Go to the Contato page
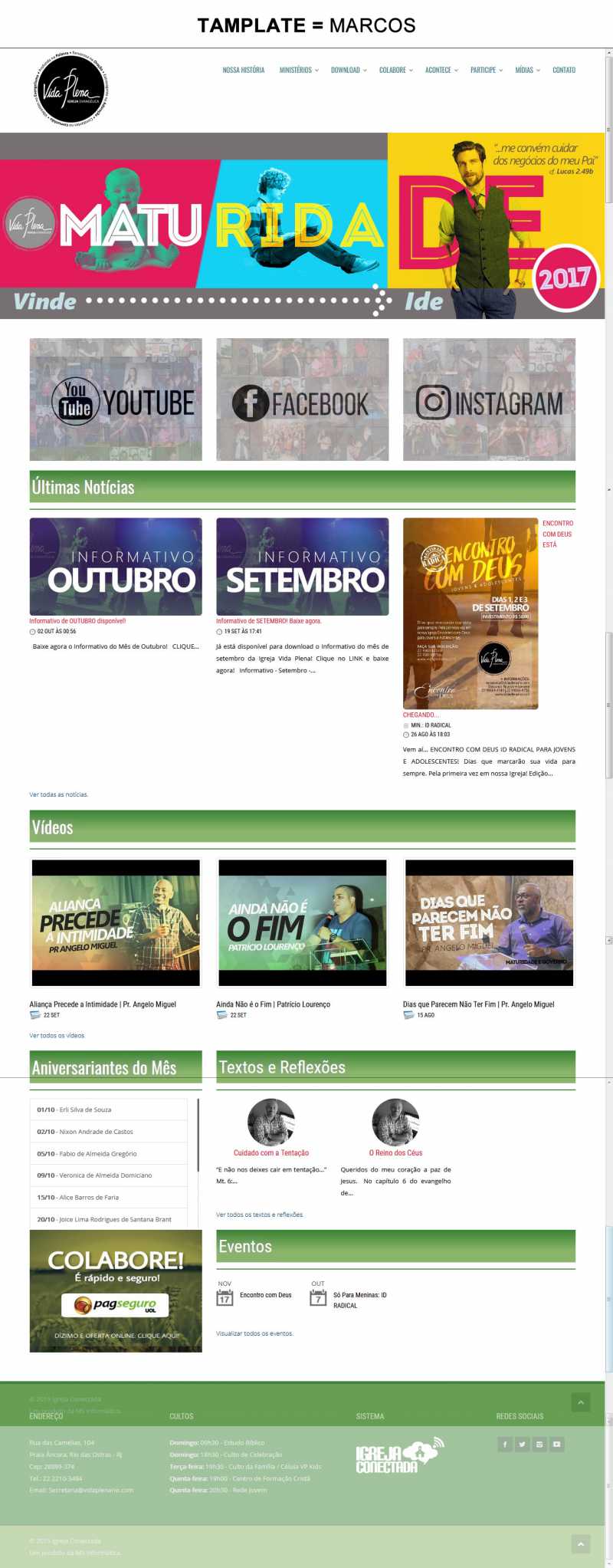 (x=563, y=70)
